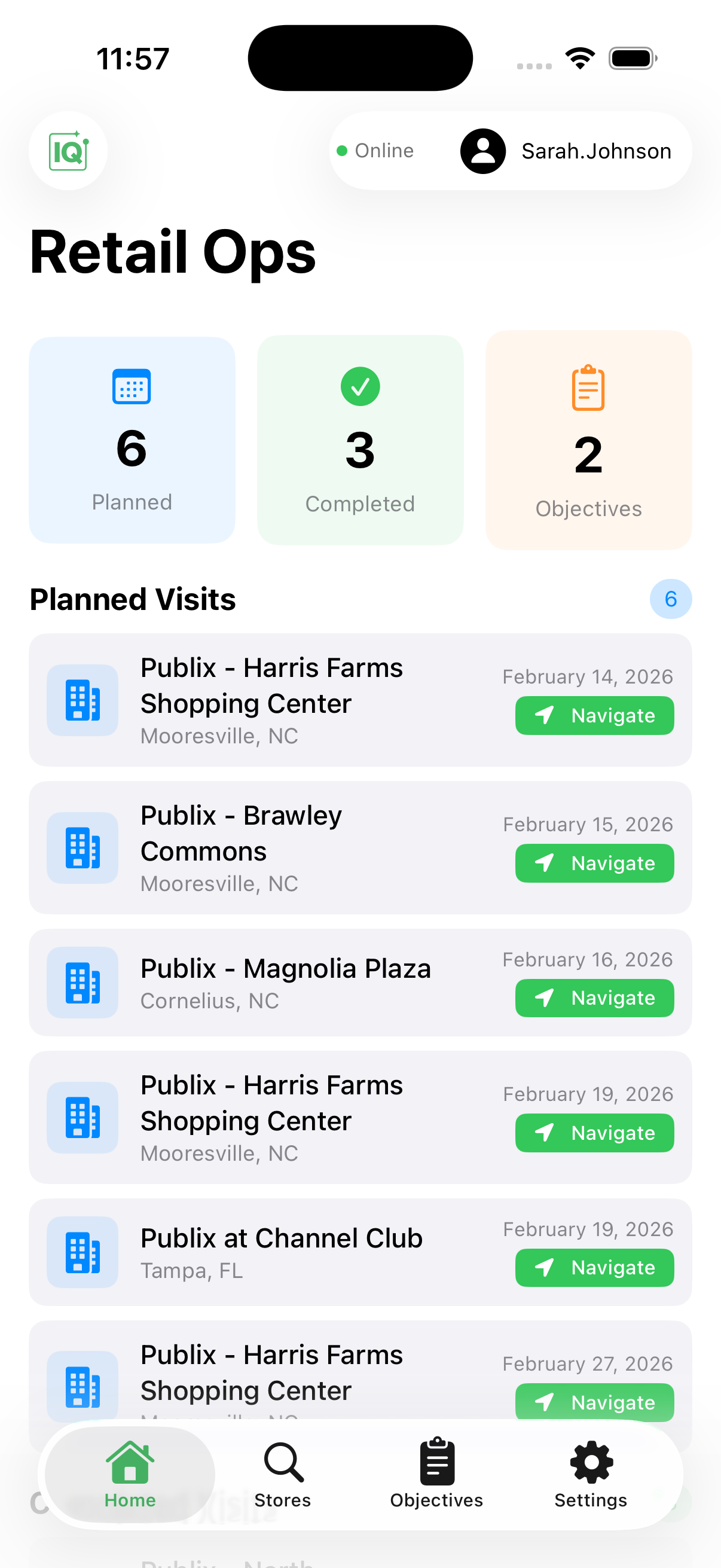Tap the IQ app logo
The image size is (721, 1568).
click(68, 150)
